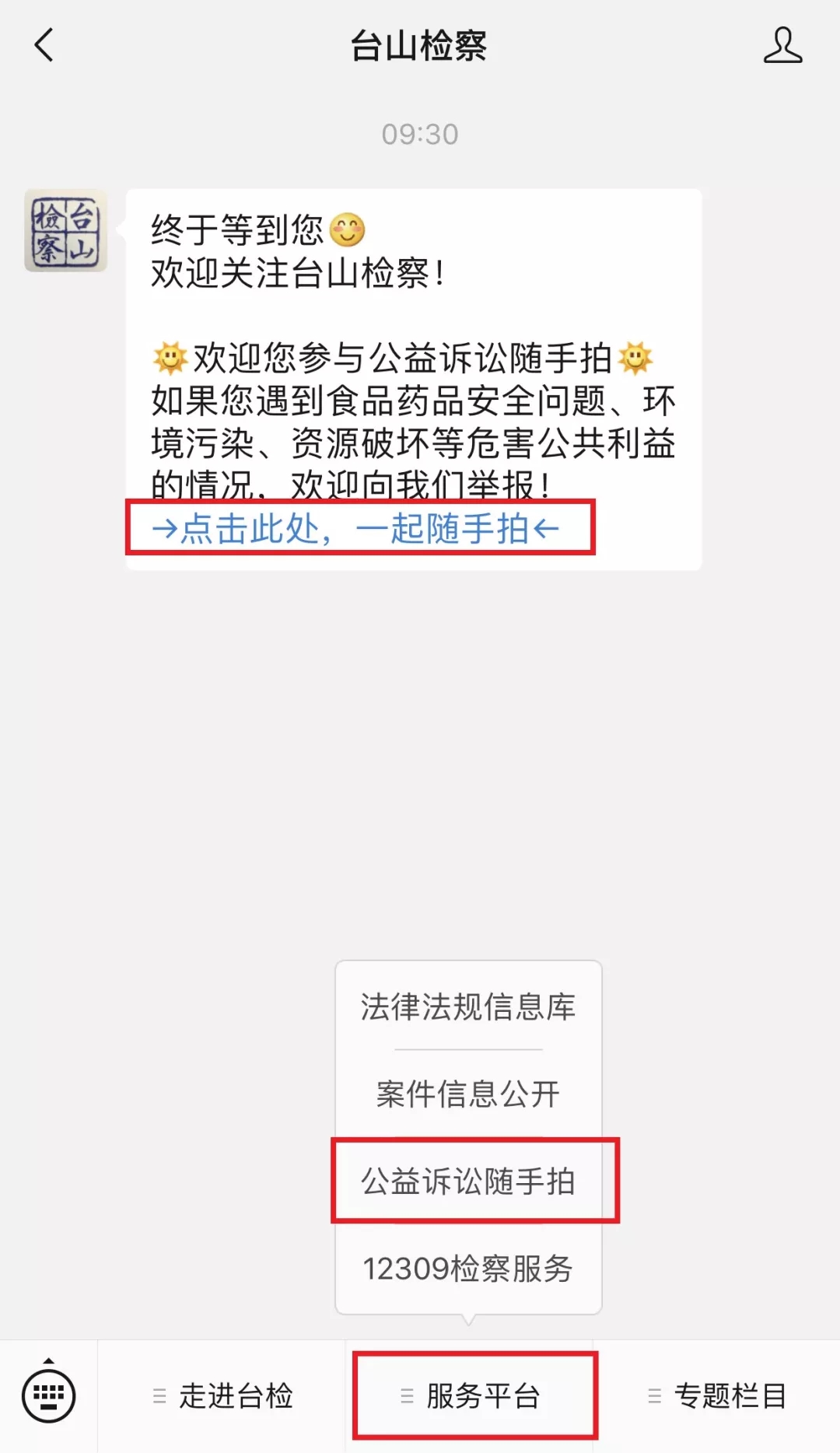Switch to keyboard input mode
The height and width of the screenshot is (1453, 840).
(x=48, y=1395)
